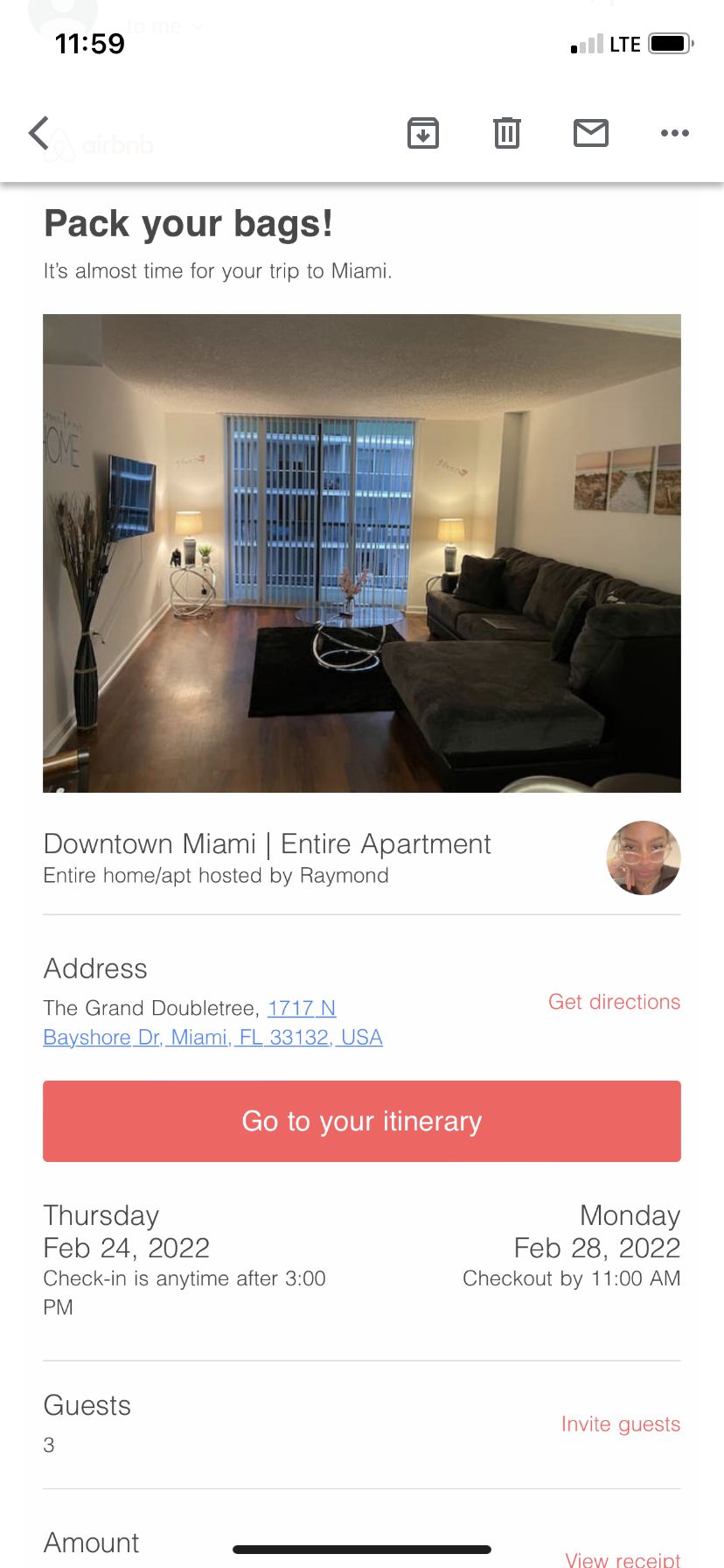Open host Raymond's profile picture
The height and width of the screenshot is (1568, 724).
pos(644,857)
